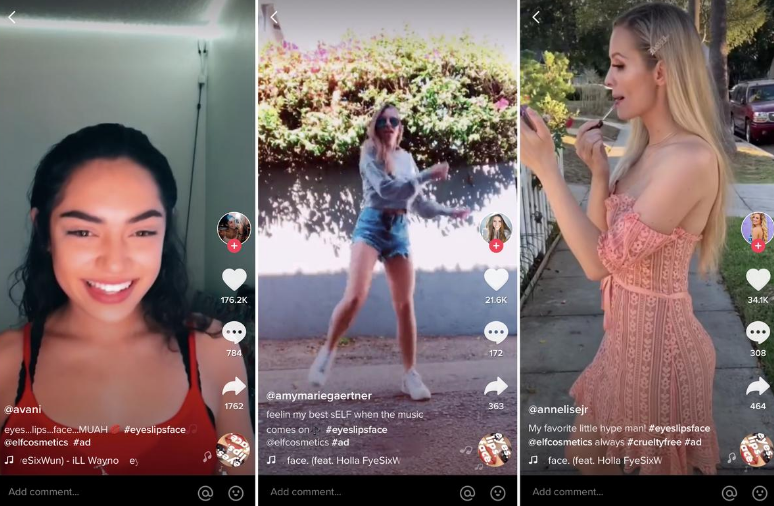
Task: Open comments on @amymariegaertner's video
Action: coord(496,333)
